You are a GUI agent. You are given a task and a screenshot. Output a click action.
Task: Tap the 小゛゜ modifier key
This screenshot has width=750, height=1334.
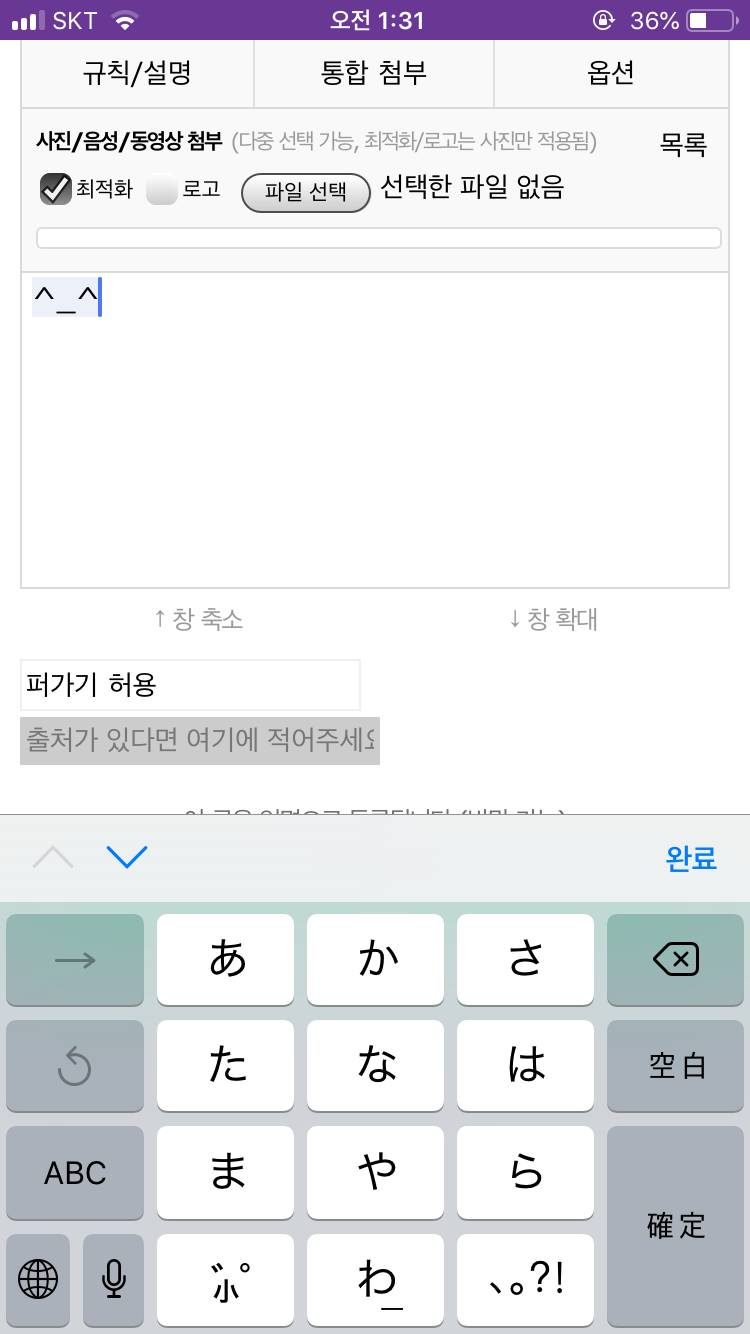click(x=225, y=1281)
